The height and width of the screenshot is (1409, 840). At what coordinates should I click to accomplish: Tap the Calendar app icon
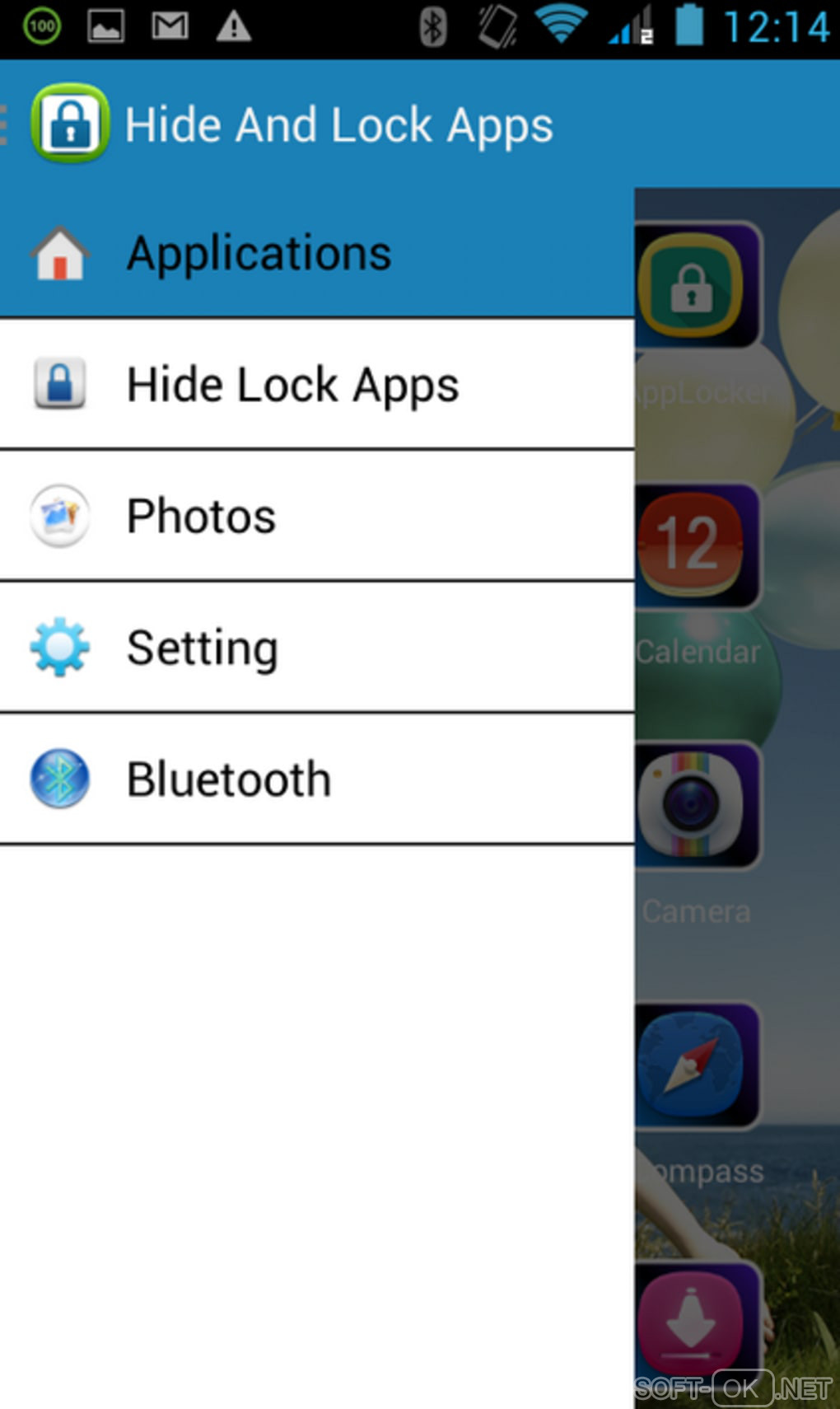click(697, 545)
